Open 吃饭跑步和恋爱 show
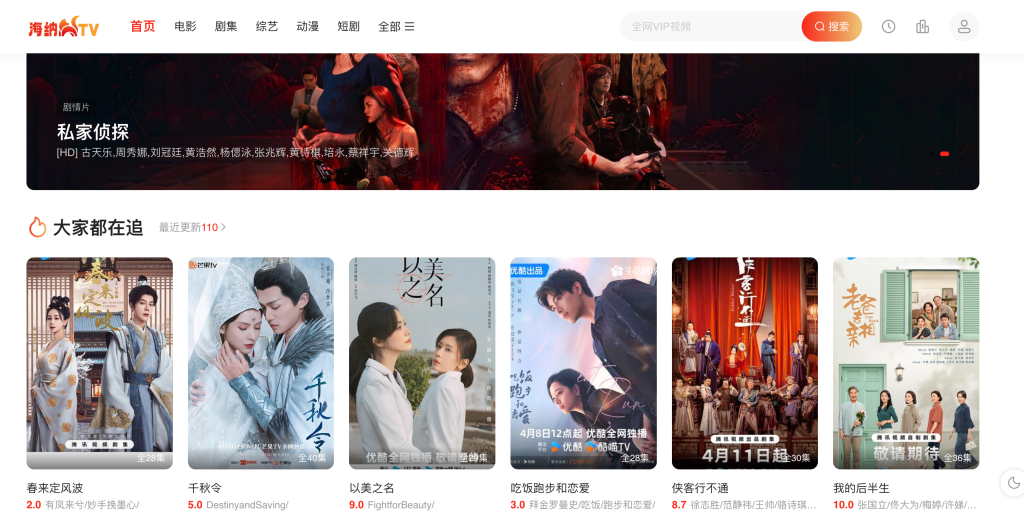Viewport: 1024px width, 520px height. pos(583,363)
